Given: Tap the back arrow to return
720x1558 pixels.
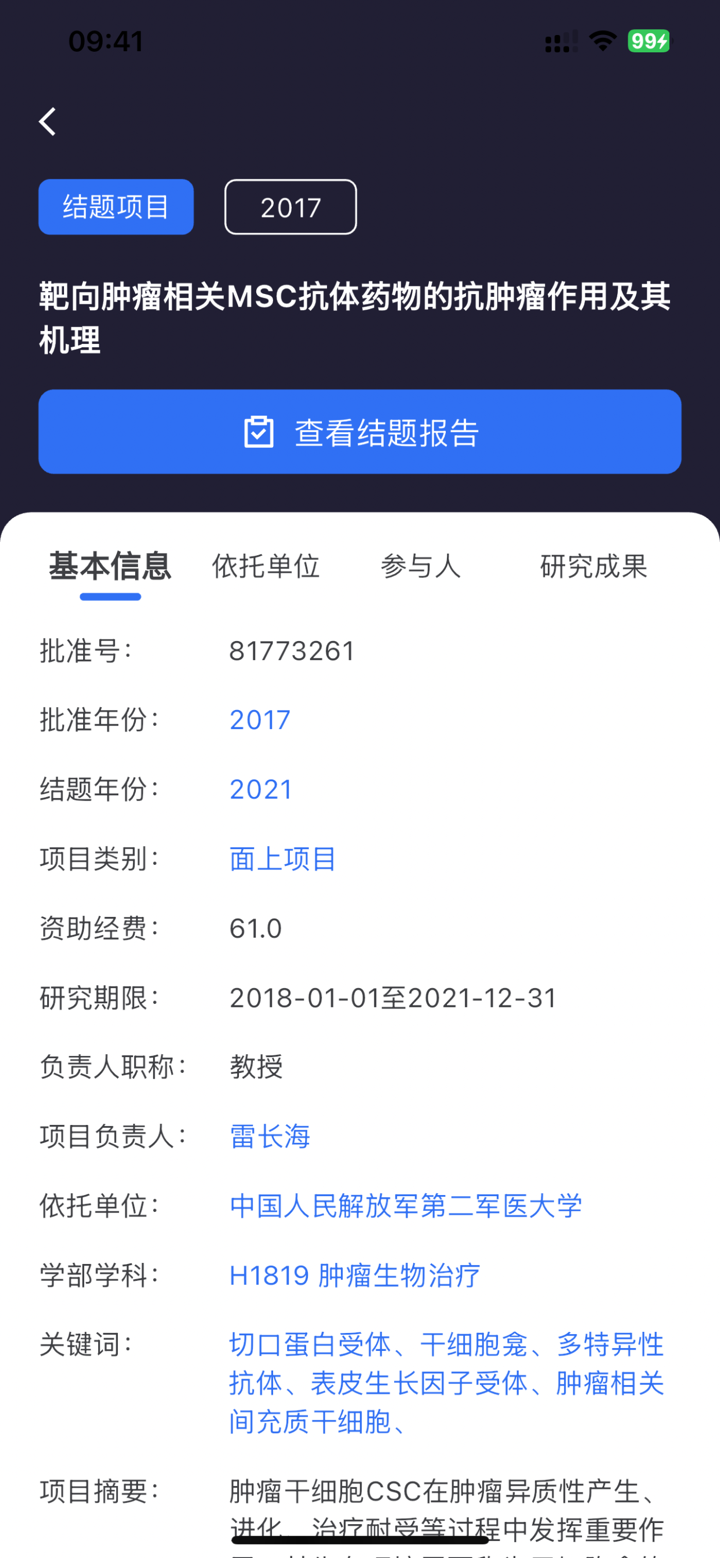Looking at the screenshot, I should pos(47,120).
